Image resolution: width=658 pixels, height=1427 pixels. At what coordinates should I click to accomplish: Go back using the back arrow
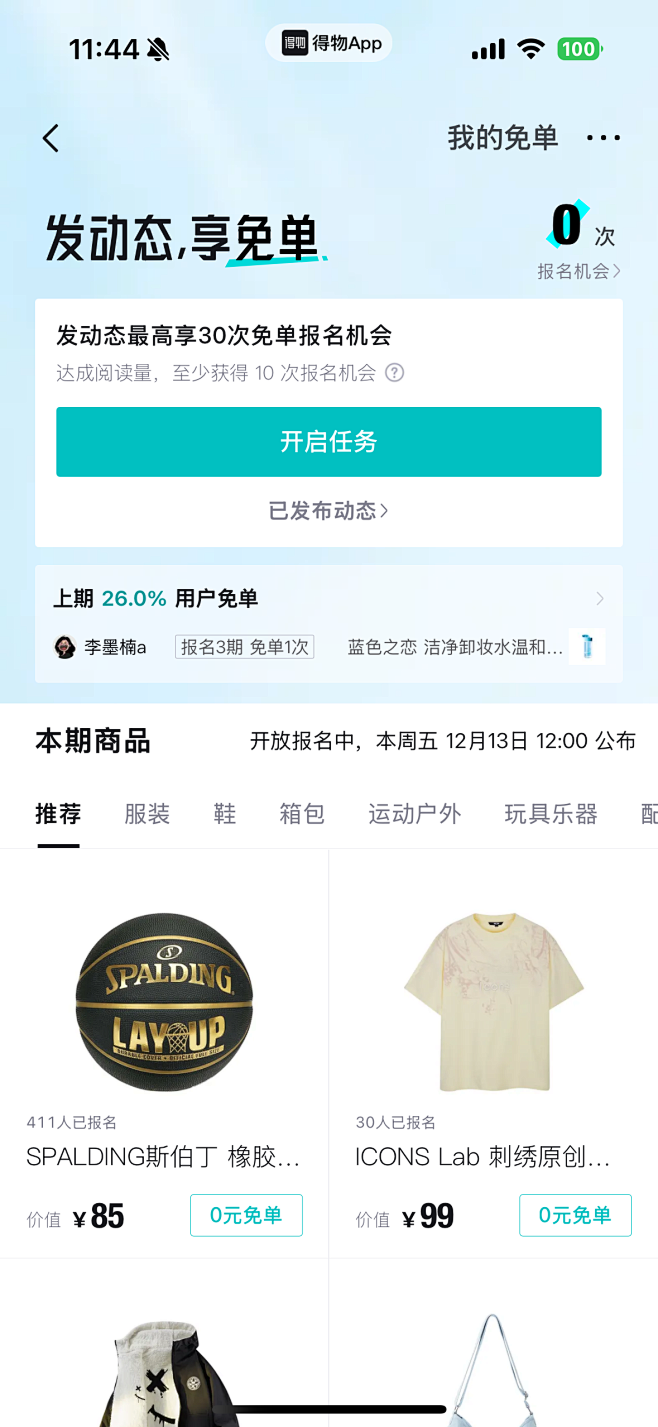(x=51, y=138)
